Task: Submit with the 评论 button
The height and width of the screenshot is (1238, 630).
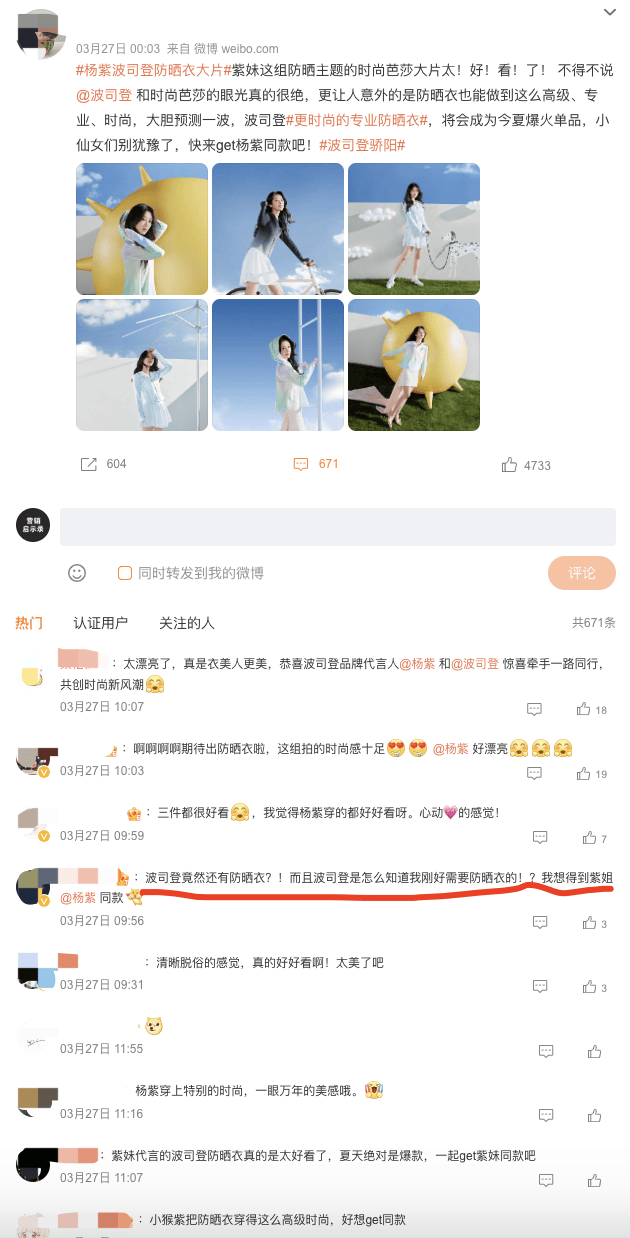Action: point(581,573)
